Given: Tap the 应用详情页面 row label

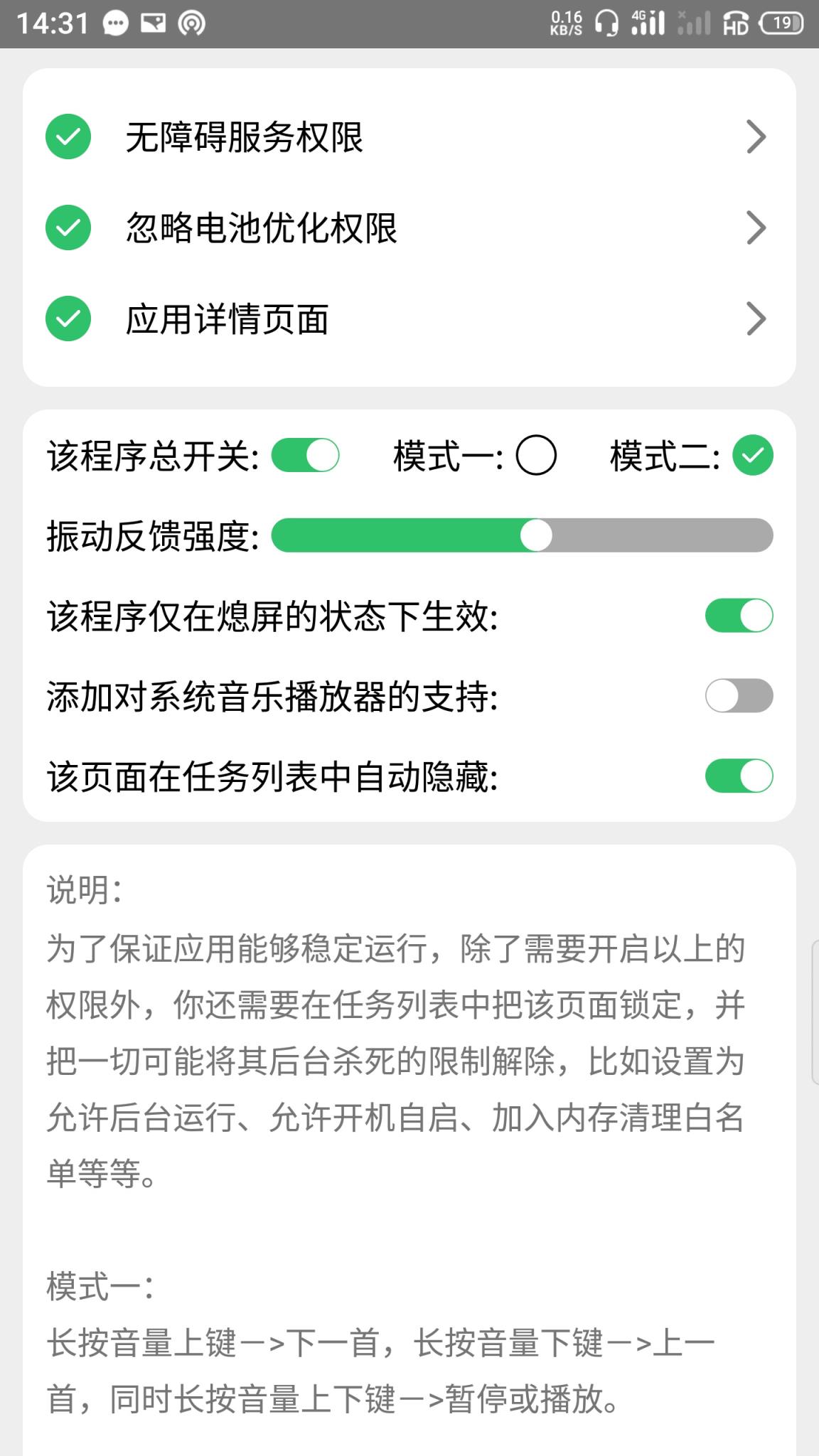Looking at the screenshot, I should tap(229, 319).
